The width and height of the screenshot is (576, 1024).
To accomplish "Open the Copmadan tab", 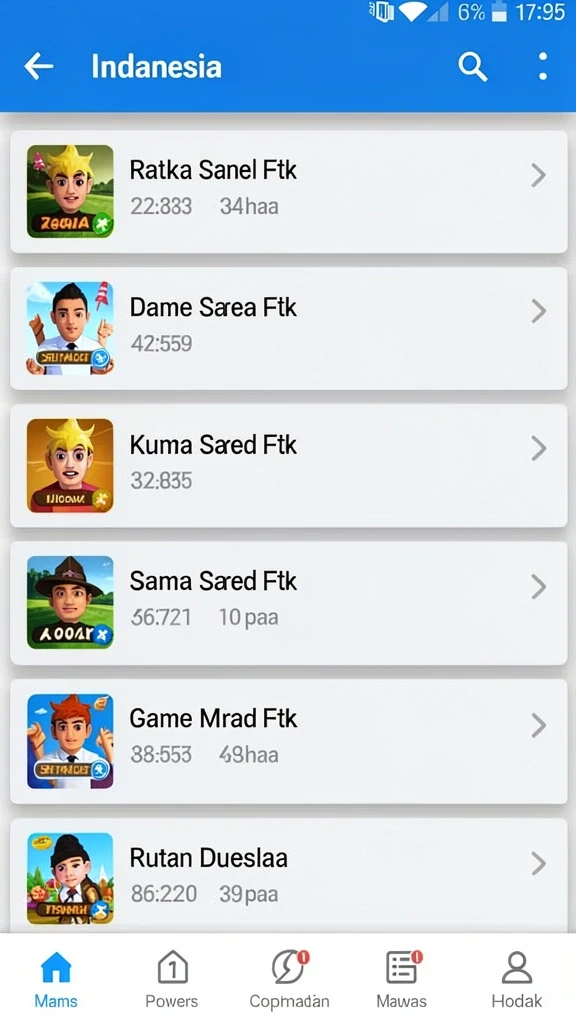I will click(x=289, y=980).
